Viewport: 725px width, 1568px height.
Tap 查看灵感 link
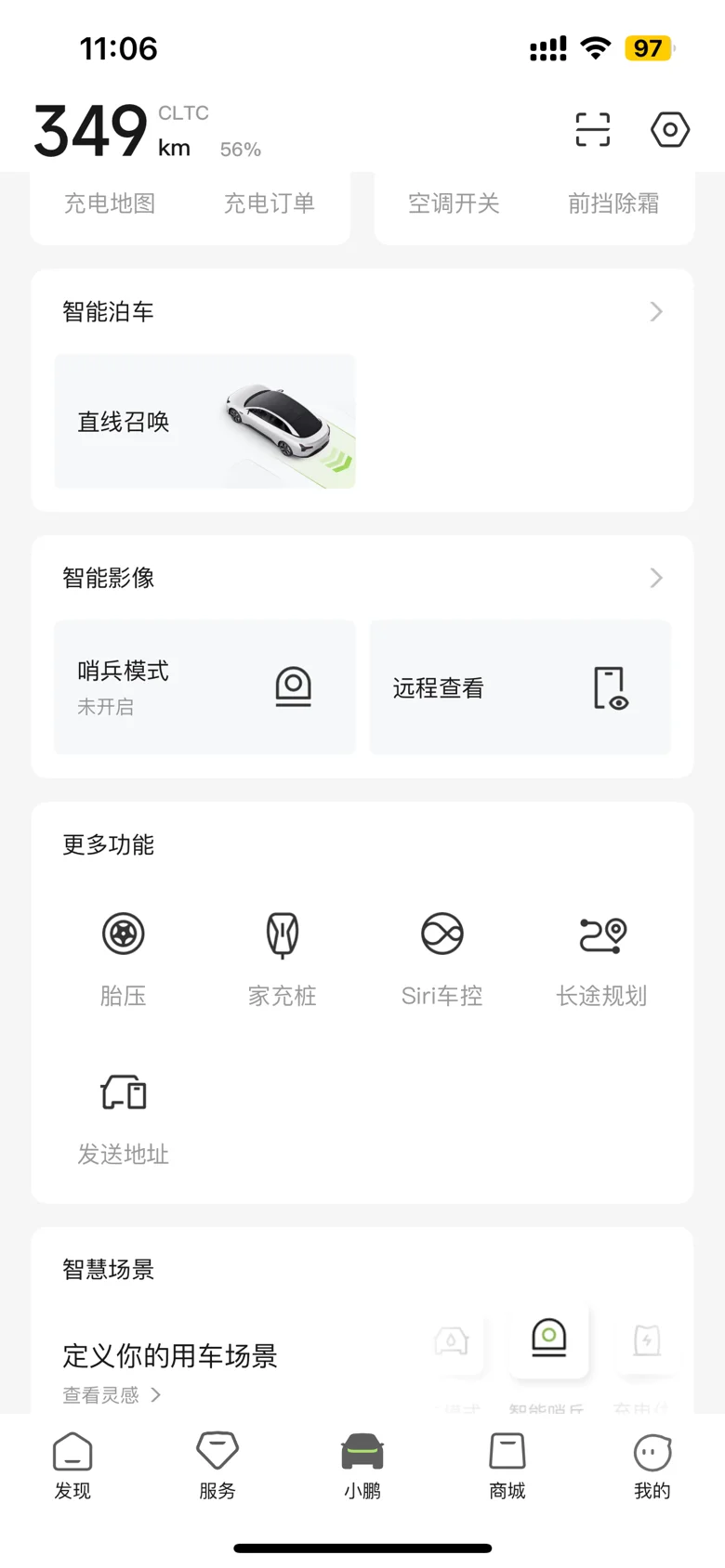[x=112, y=1395]
